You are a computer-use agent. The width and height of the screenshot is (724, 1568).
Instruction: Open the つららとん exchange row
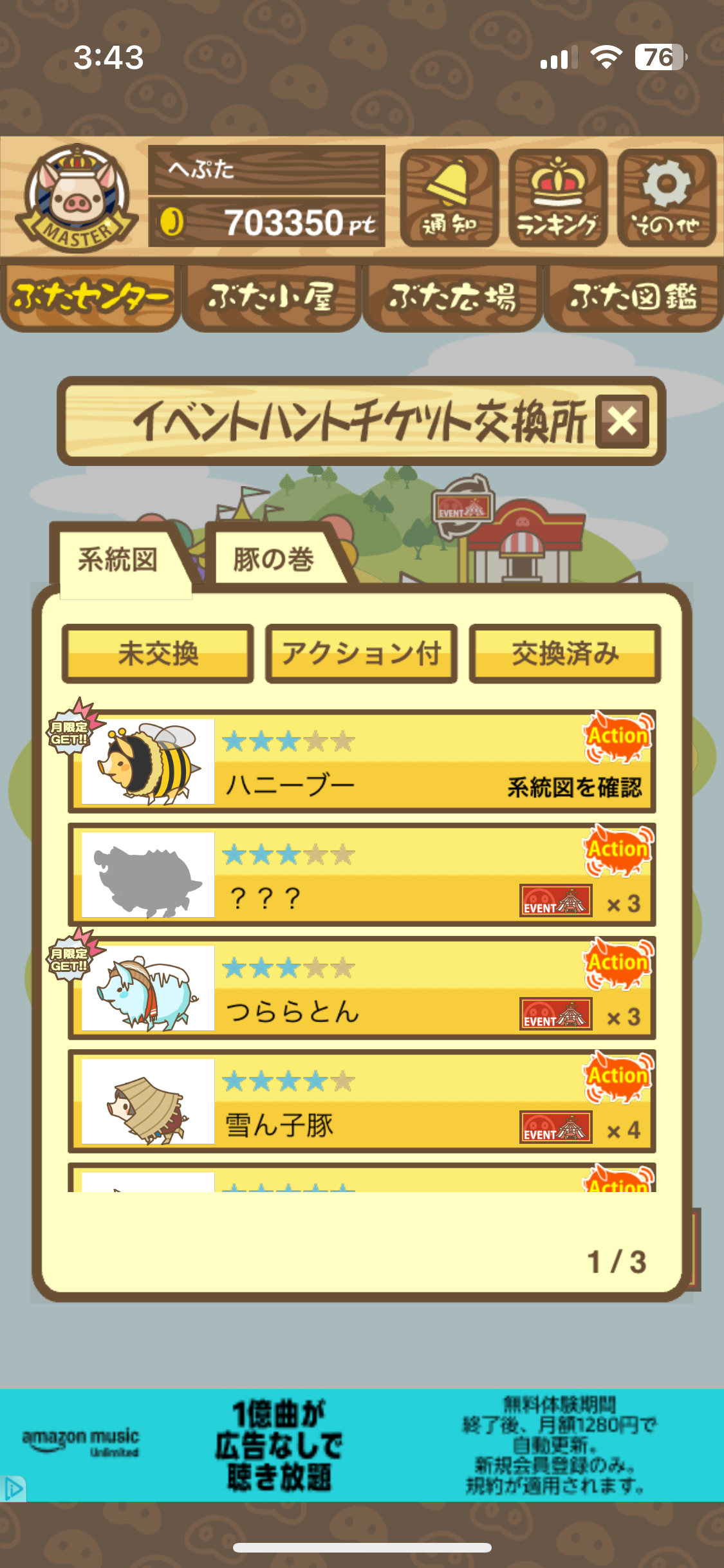pos(362,988)
